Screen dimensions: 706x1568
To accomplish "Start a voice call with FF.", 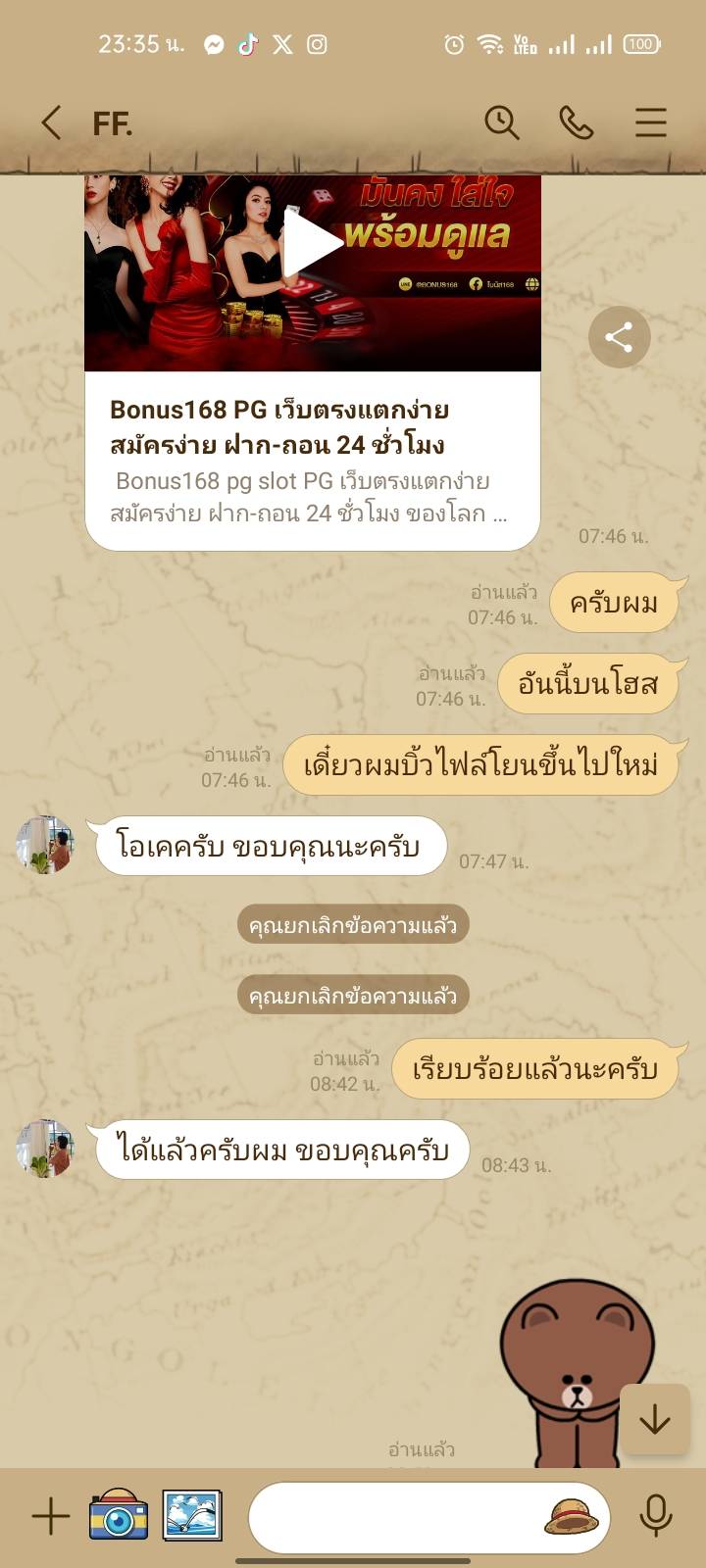I will [576, 123].
